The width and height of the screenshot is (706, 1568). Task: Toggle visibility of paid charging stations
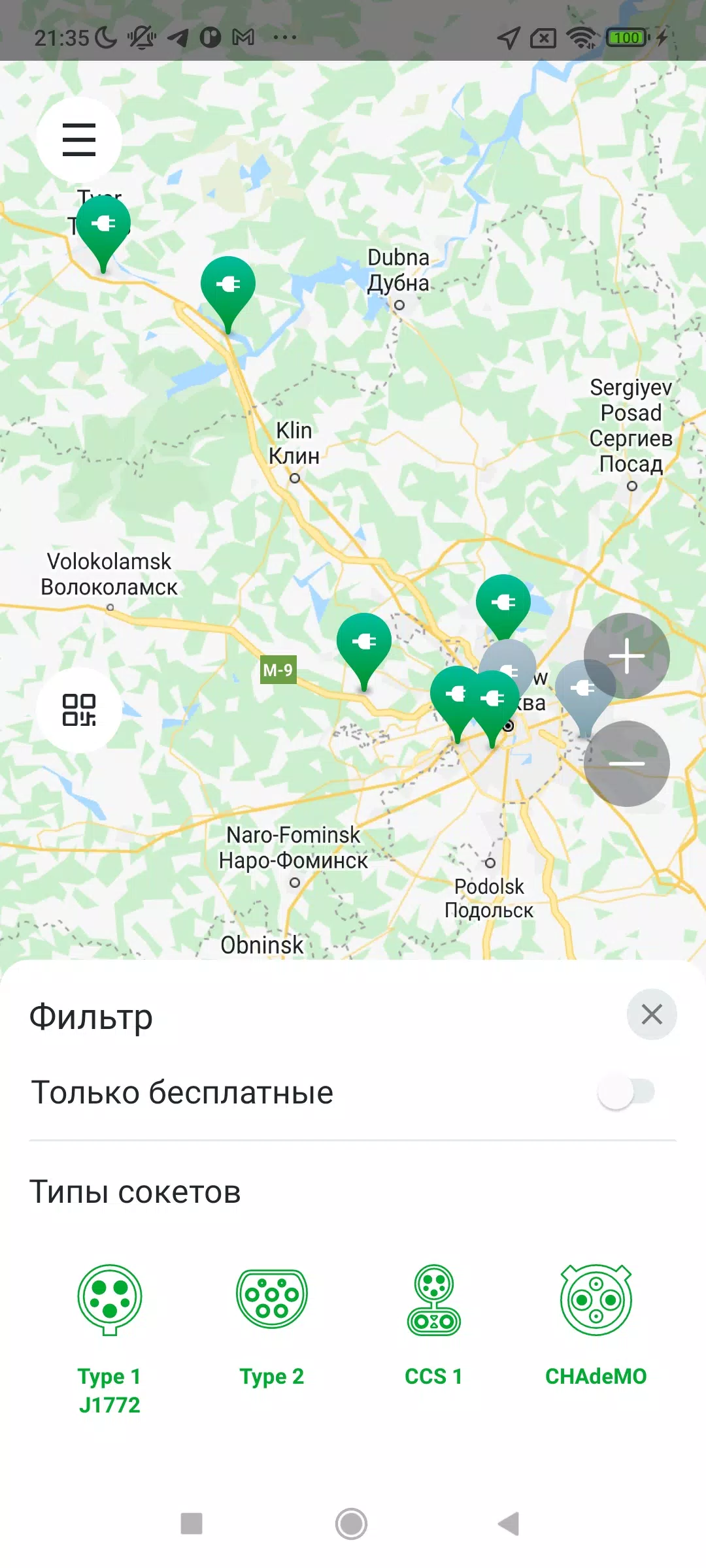click(633, 1090)
